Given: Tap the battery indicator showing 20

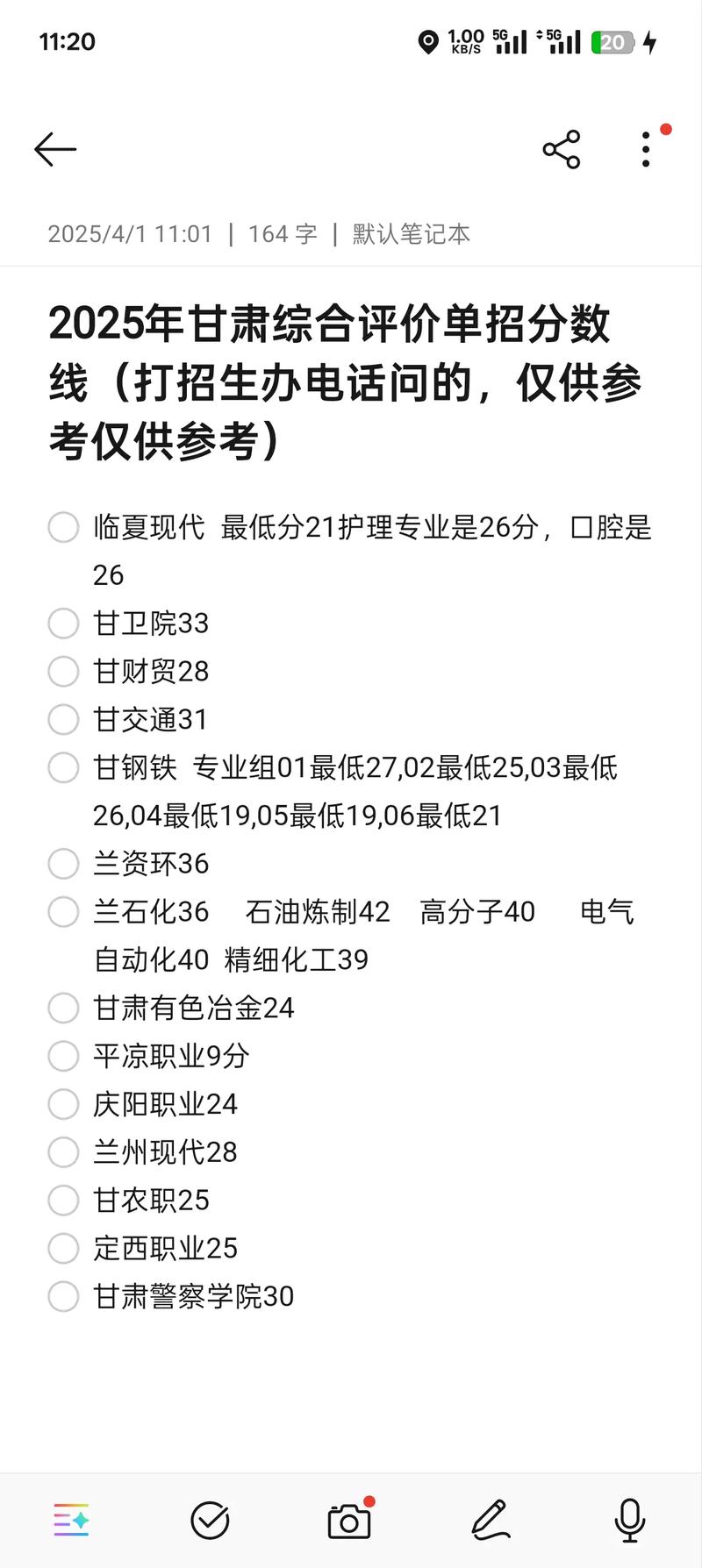Looking at the screenshot, I should [x=614, y=40].
